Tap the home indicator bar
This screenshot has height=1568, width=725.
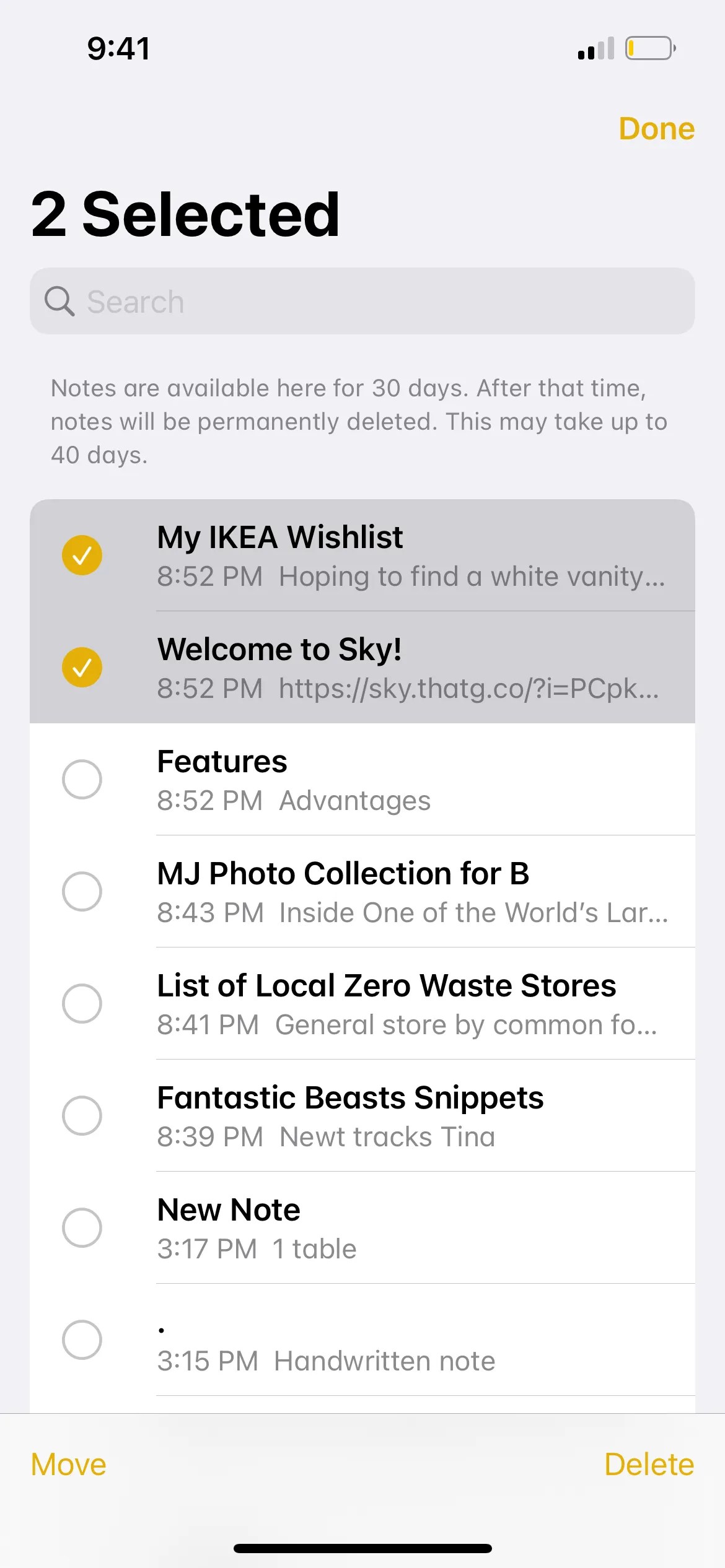tap(362, 1547)
